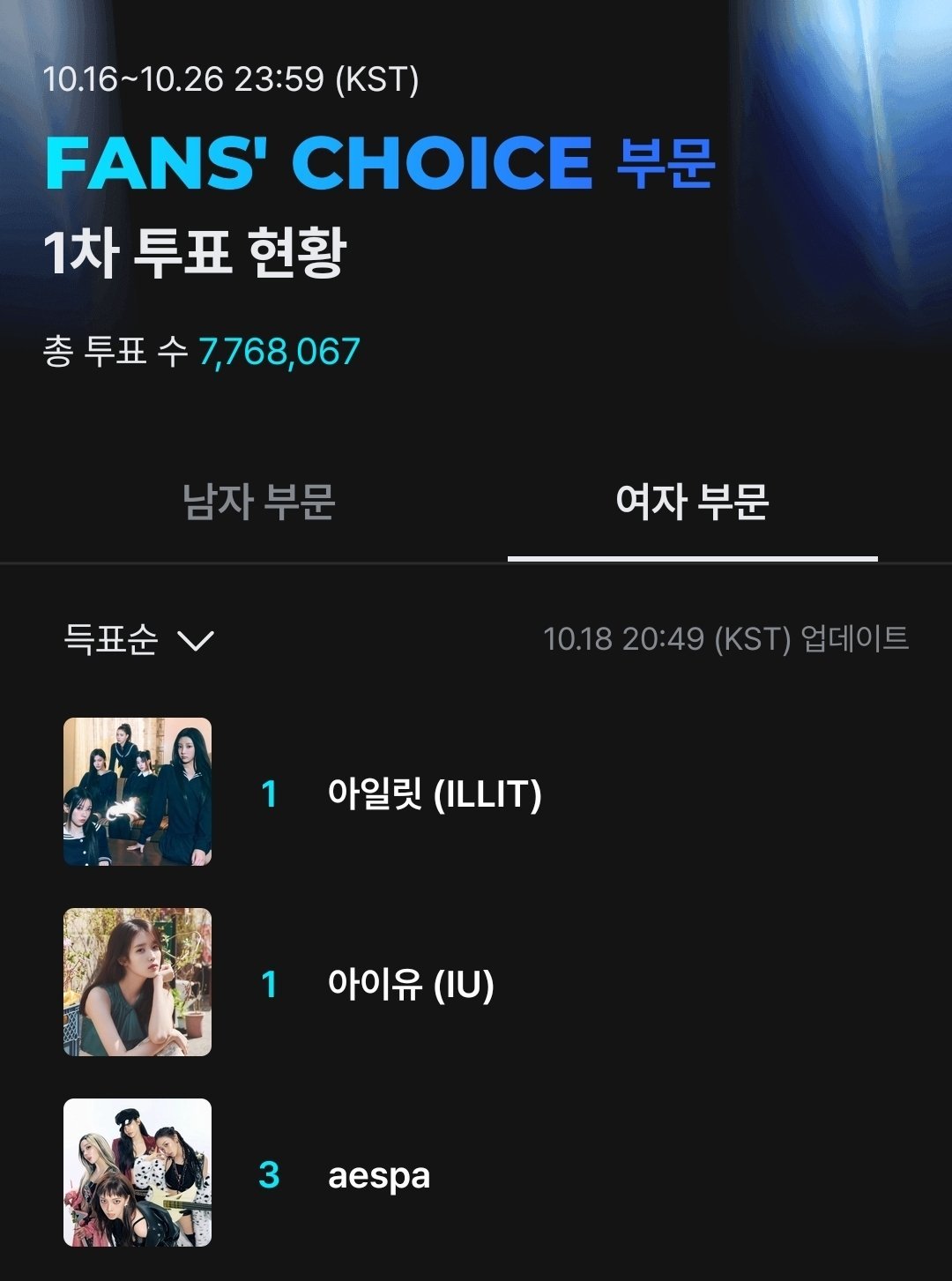
Task: Expand the 득표순 sort dropdown
Action: tap(139, 639)
